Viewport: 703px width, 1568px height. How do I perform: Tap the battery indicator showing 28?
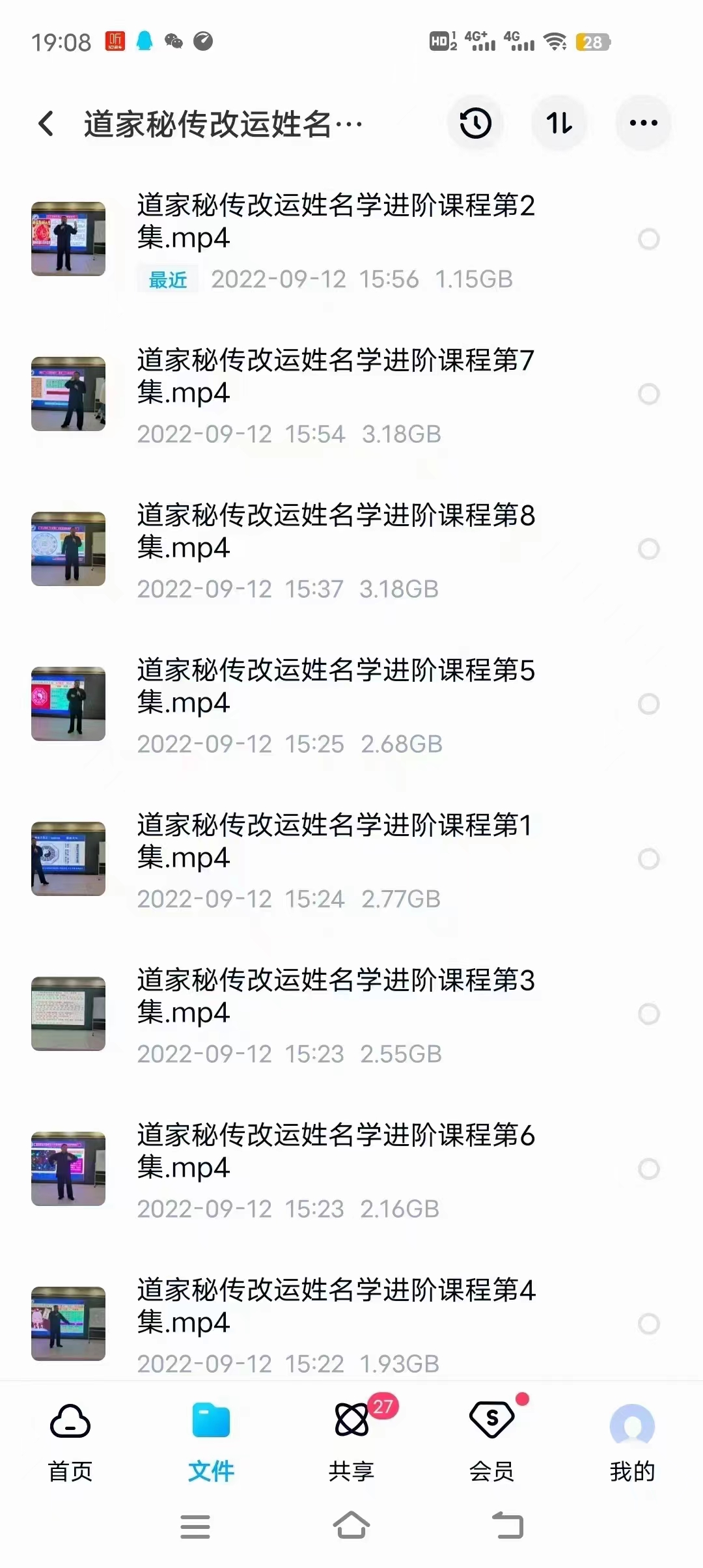point(593,42)
